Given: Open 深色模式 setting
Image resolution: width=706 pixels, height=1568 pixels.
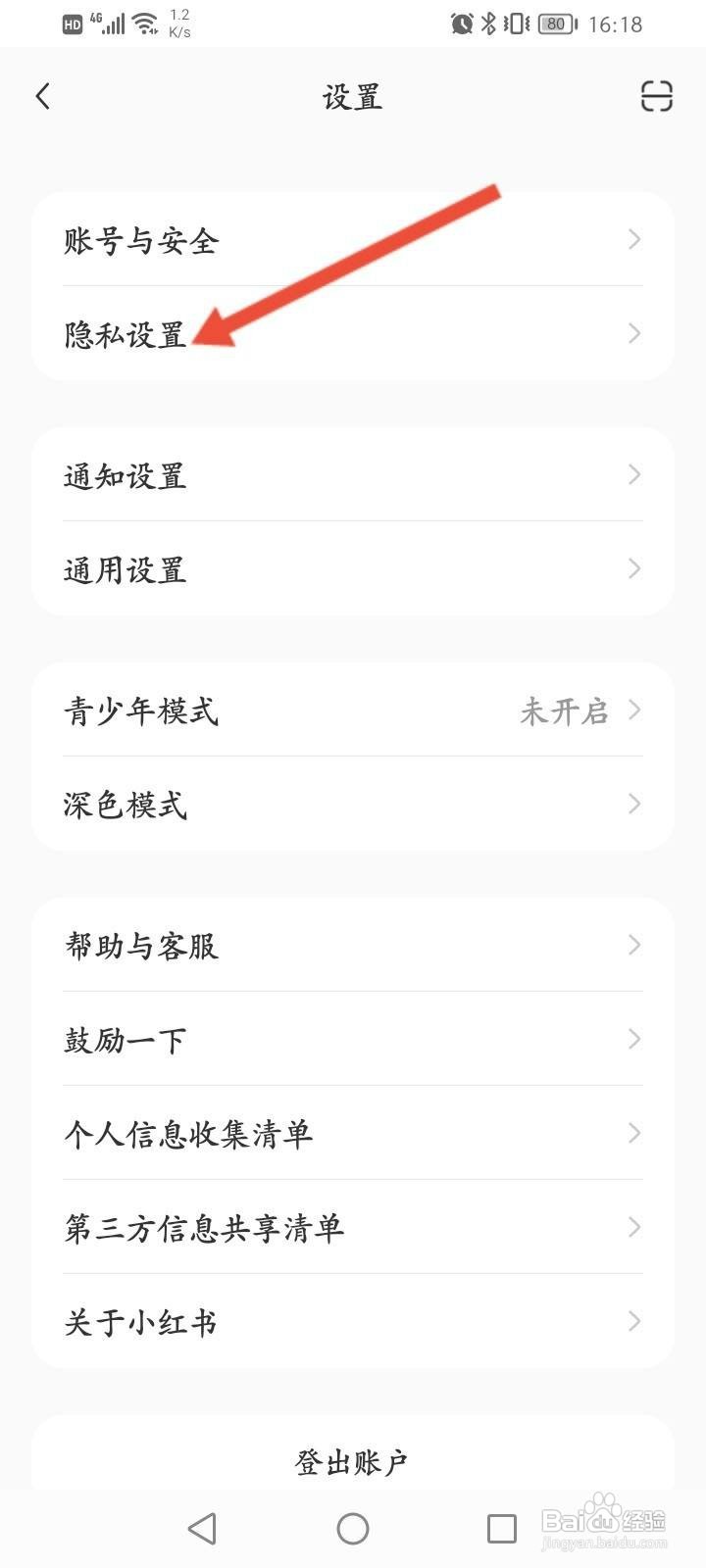Looking at the screenshot, I should [353, 805].
